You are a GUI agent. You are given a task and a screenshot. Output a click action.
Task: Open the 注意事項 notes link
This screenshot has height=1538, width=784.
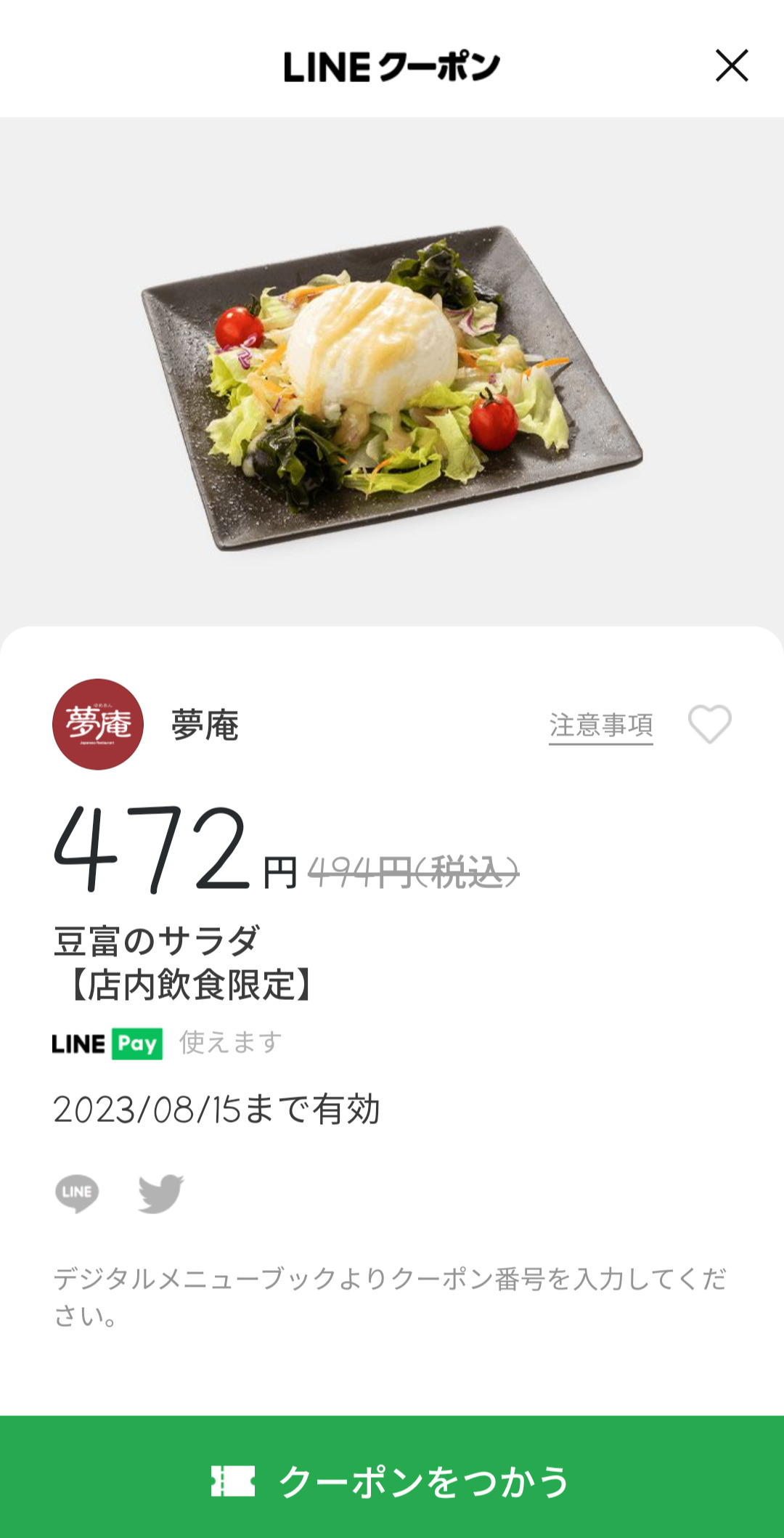(x=600, y=725)
